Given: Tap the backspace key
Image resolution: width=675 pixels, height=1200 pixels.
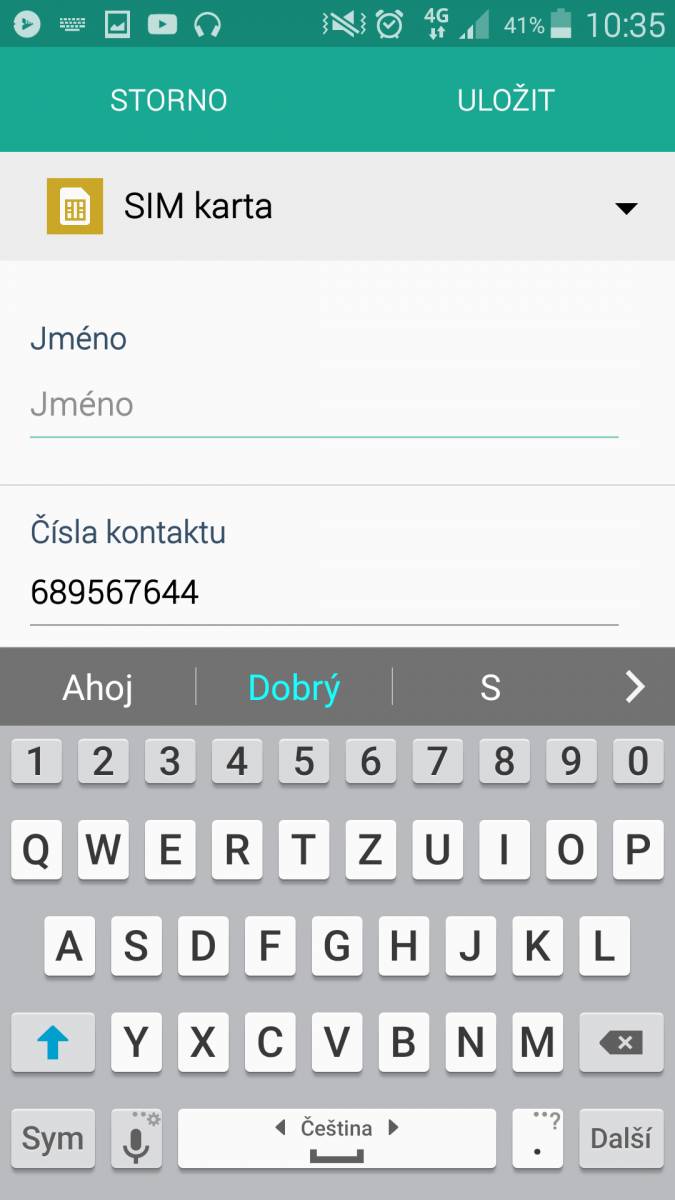Looking at the screenshot, I should tap(621, 1043).
